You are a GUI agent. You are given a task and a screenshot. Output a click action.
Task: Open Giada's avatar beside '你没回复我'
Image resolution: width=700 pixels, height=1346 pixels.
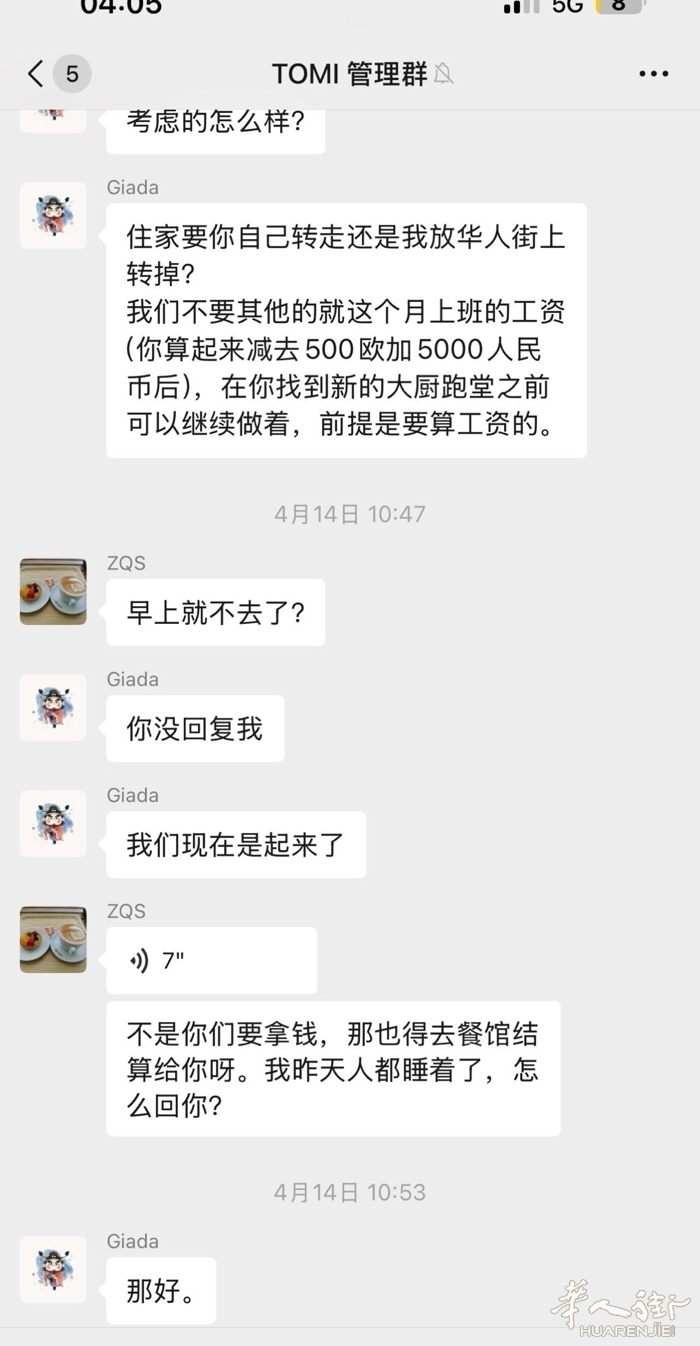(53, 707)
